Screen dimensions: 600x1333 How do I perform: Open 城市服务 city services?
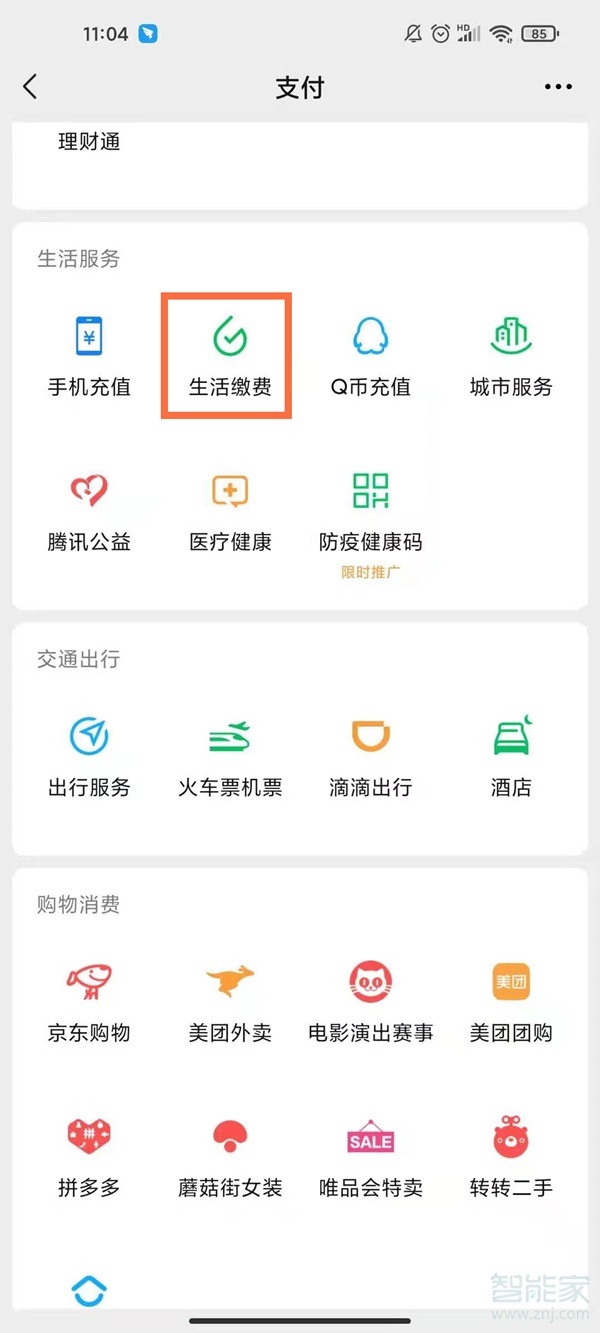click(x=511, y=356)
